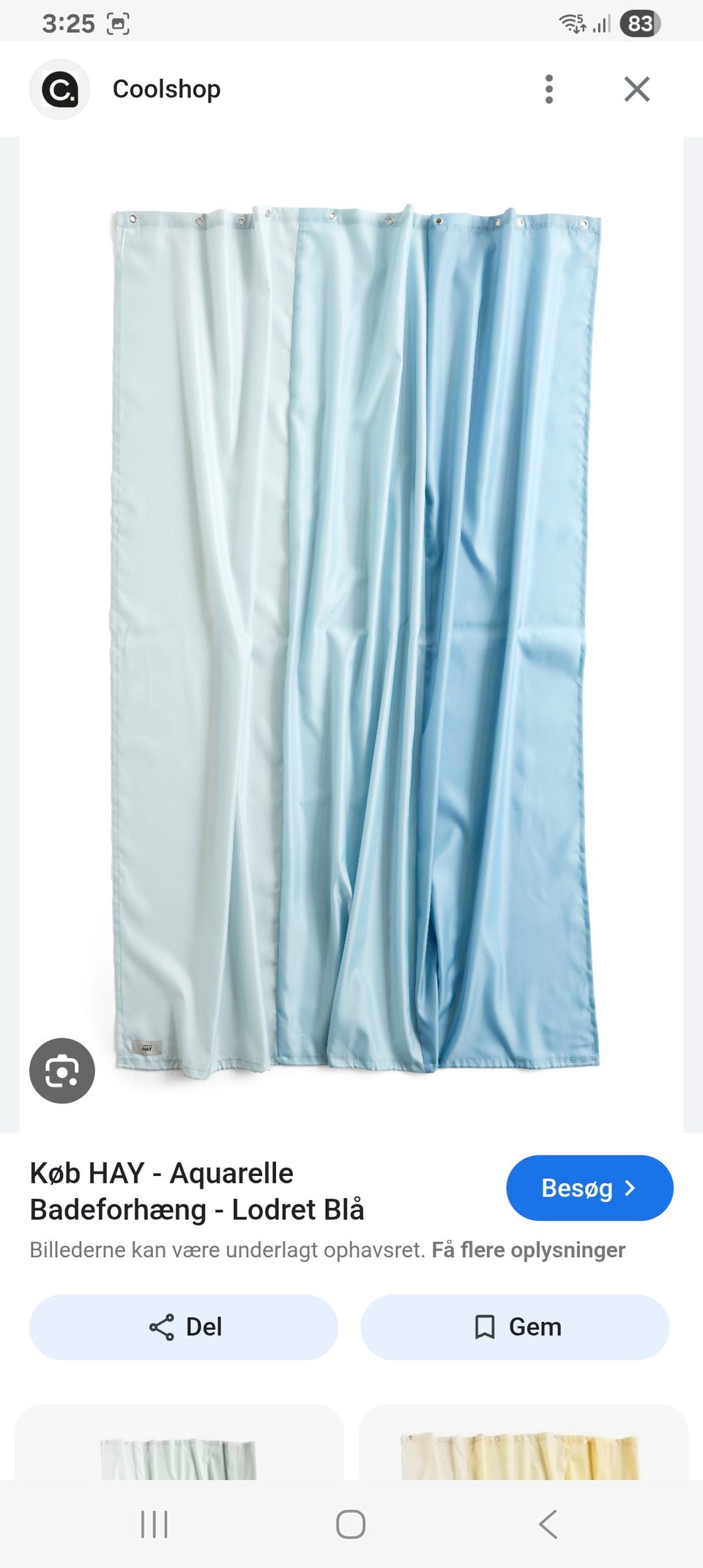Search this image with Lens
The height and width of the screenshot is (1568, 703).
pyautogui.click(x=62, y=1070)
